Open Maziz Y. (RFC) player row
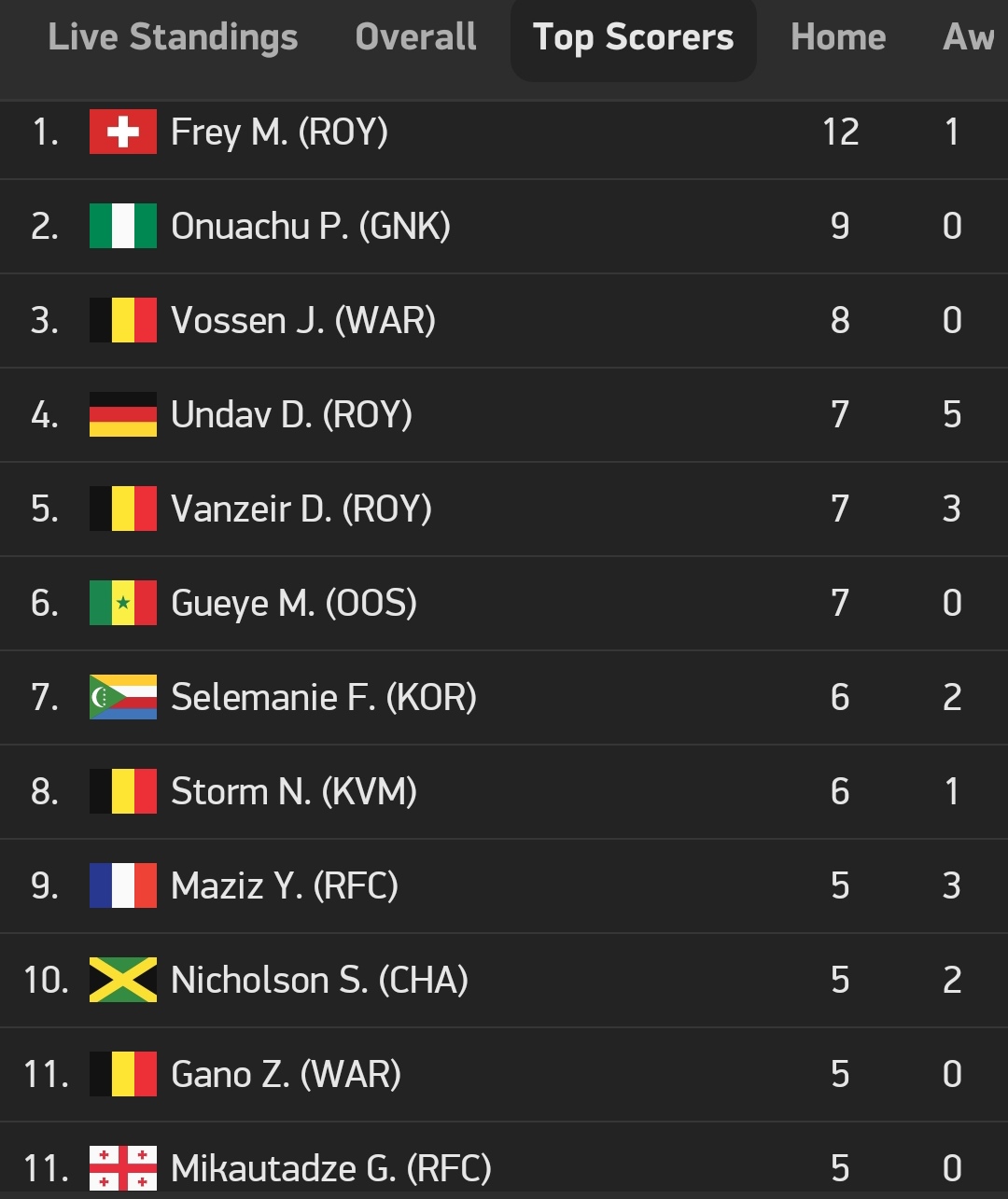1008x1199 pixels. (x=284, y=886)
